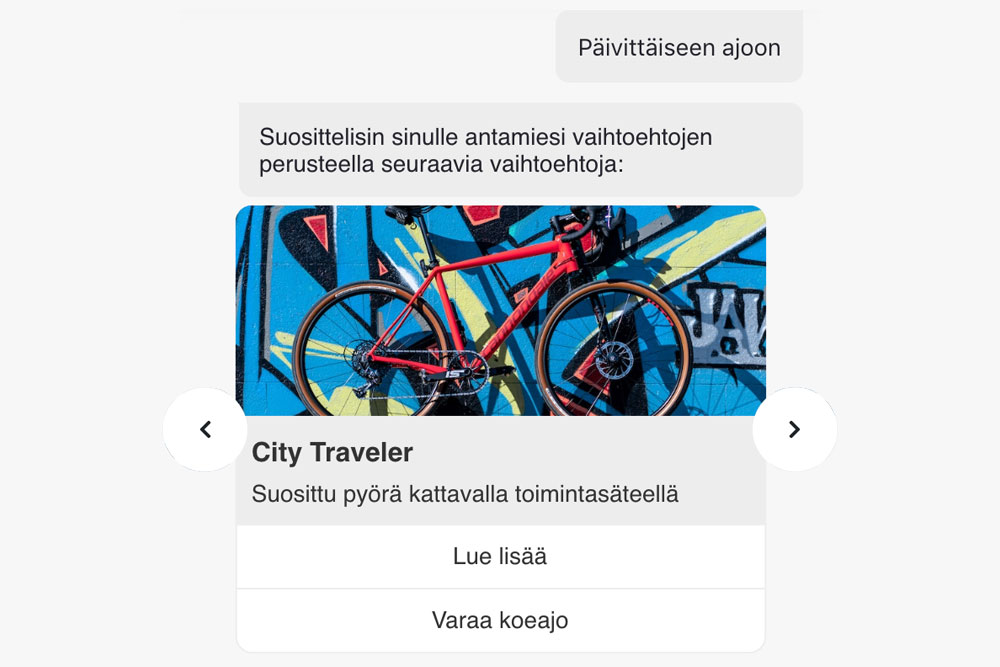This screenshot has width=1000, height=667.
Task: Open the City Traveler bike card
Action: coord(500,311)
